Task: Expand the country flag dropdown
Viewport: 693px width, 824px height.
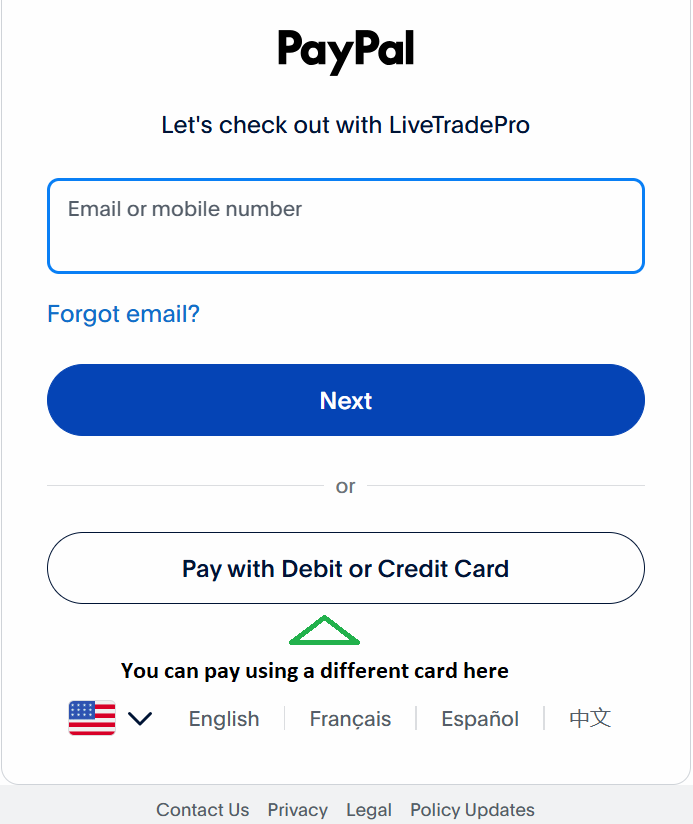Action: 110,718
